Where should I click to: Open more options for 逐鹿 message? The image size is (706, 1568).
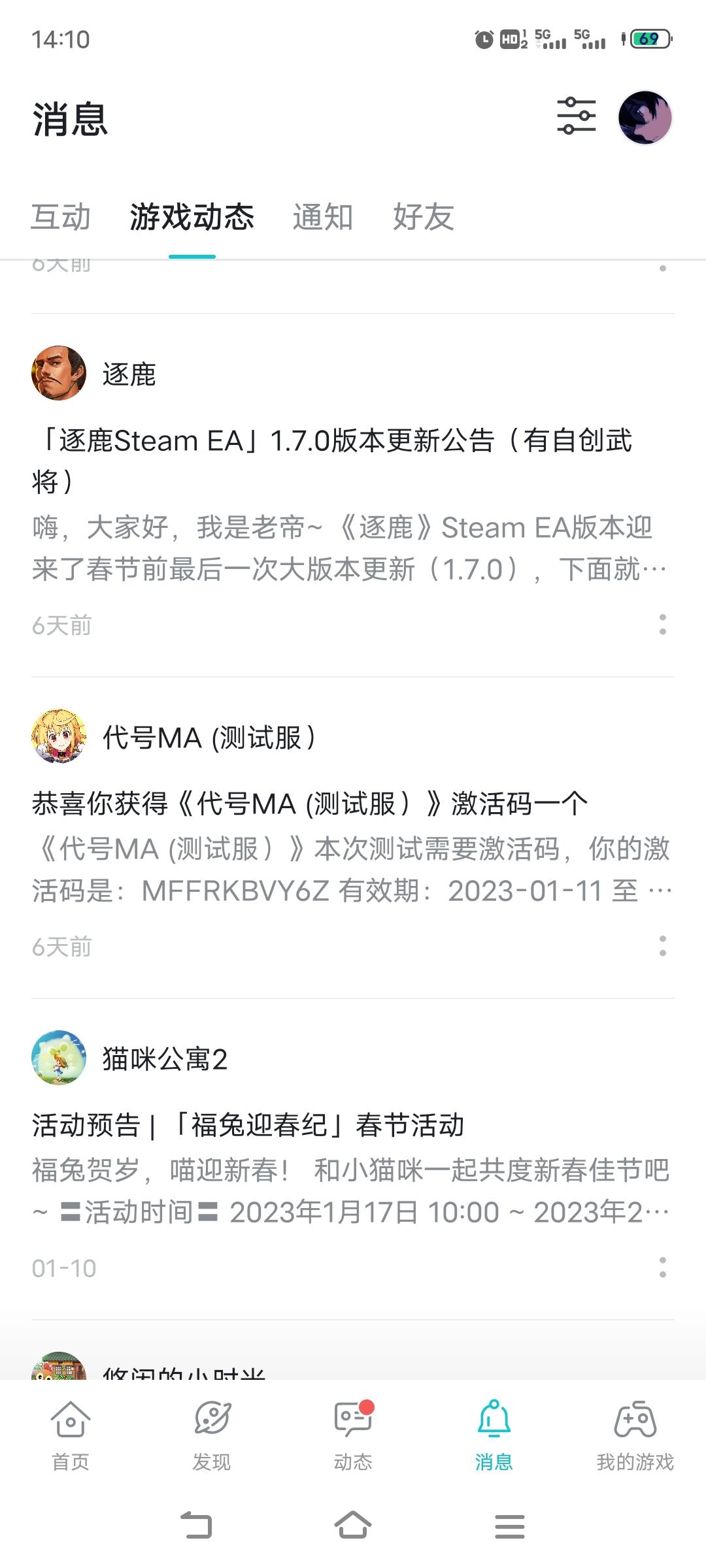coord(662,625)
